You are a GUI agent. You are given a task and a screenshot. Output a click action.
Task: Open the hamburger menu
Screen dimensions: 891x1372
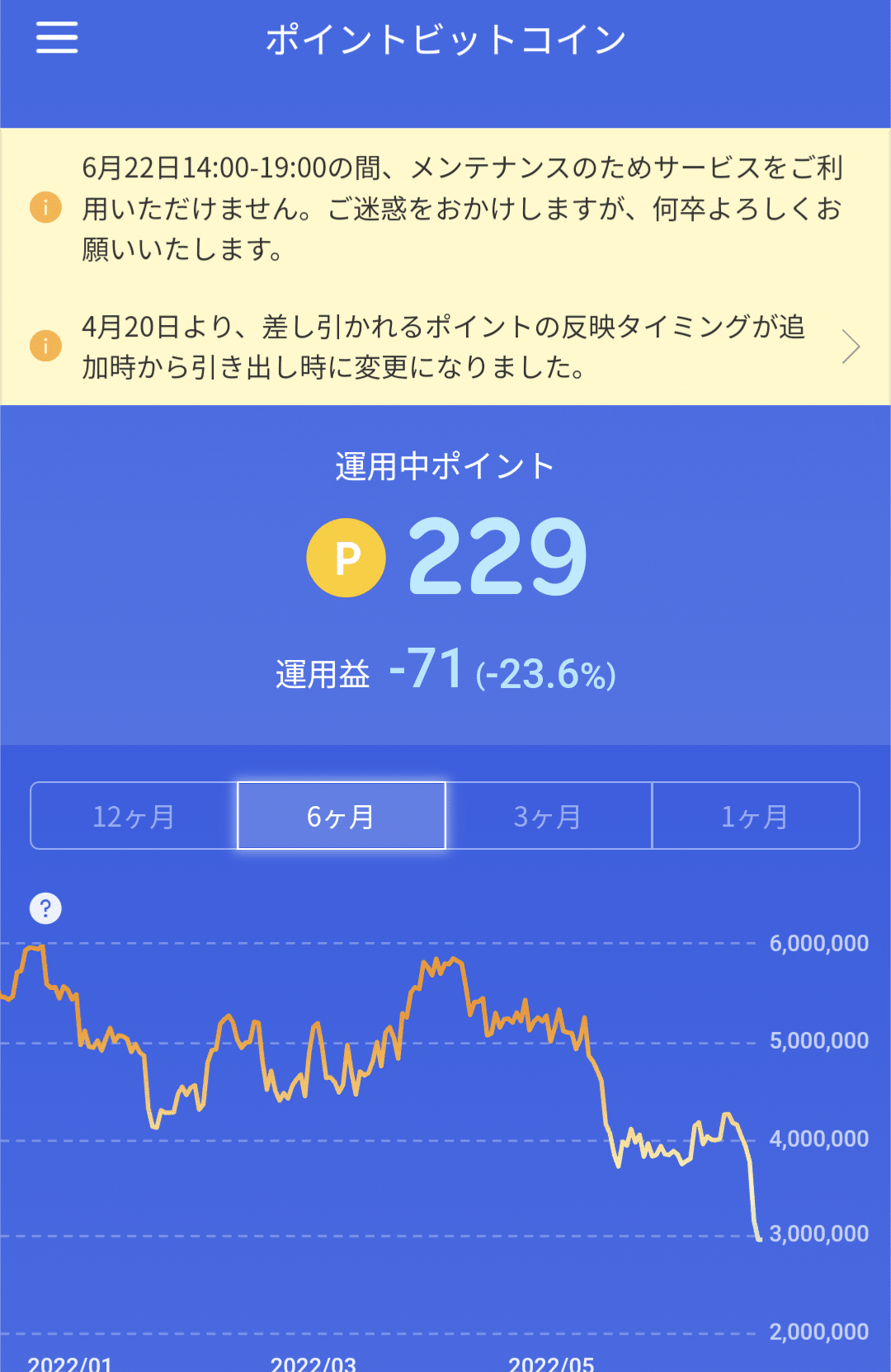(55, 39)
